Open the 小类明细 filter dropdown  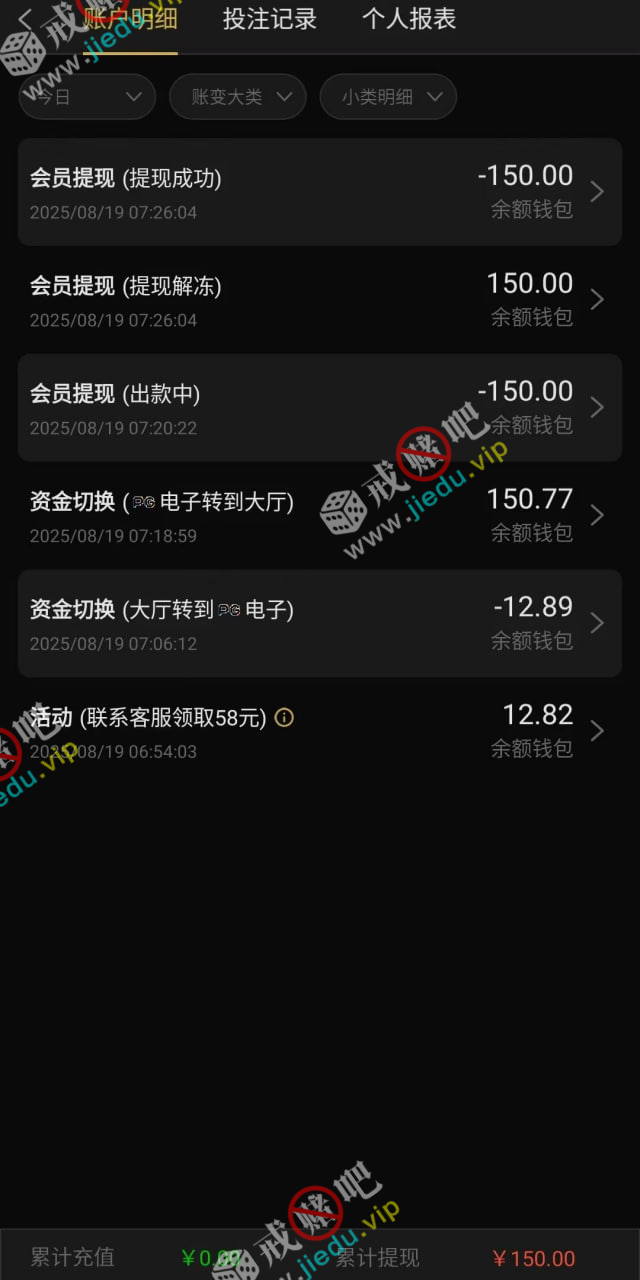(x=388, y=97)
